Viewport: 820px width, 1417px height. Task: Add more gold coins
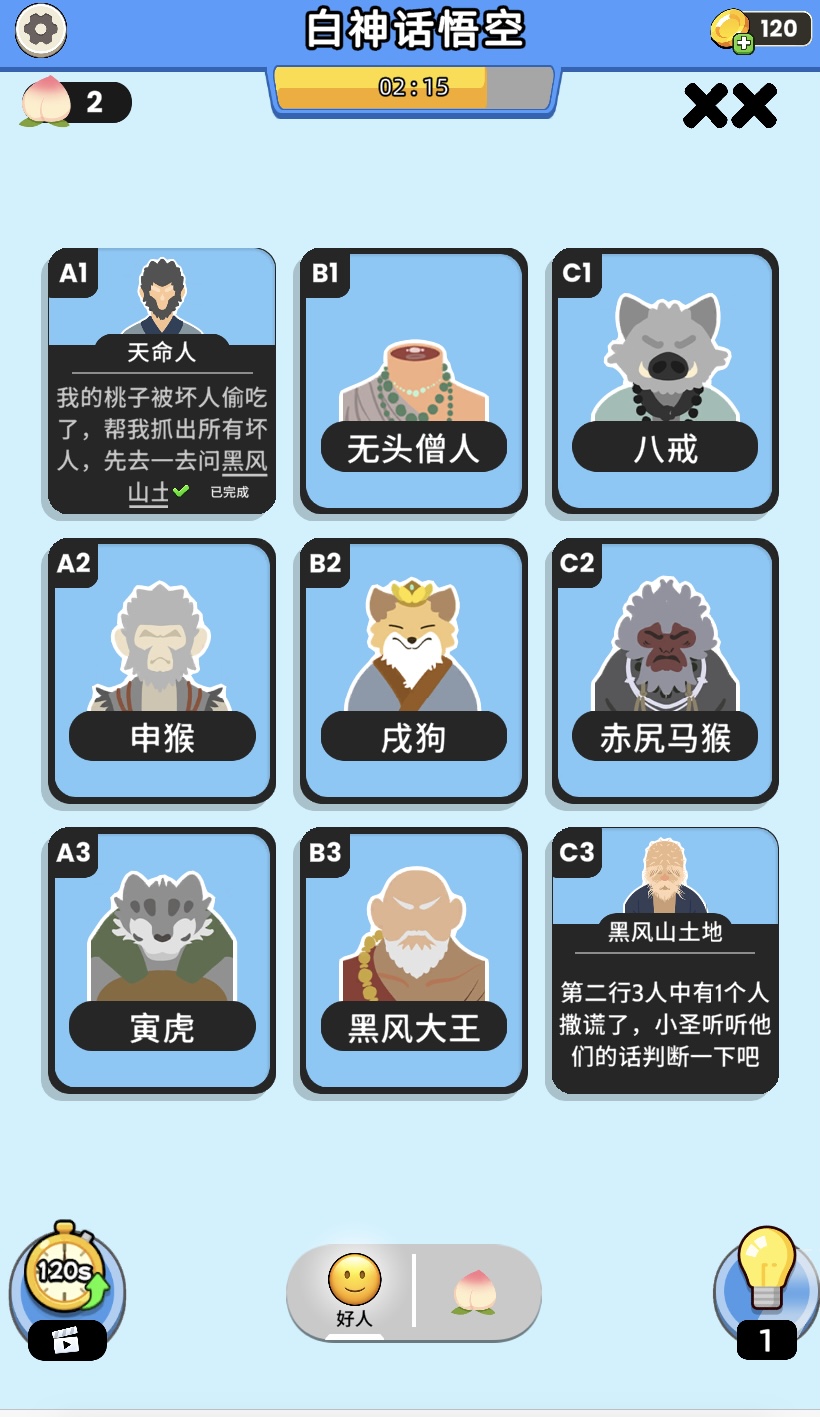click(x=743, y=42)
